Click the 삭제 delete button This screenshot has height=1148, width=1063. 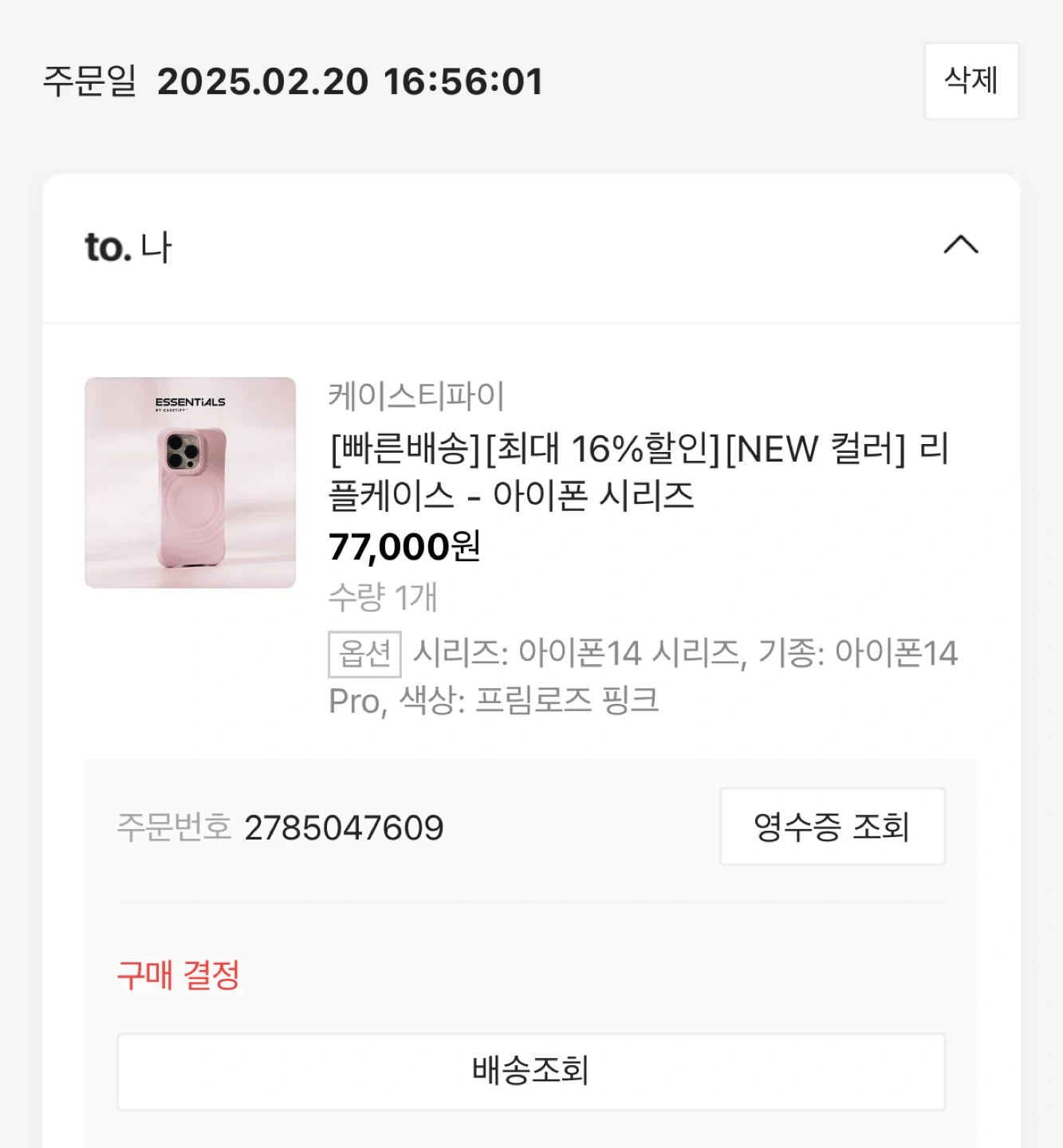click(x=971, y=82)
